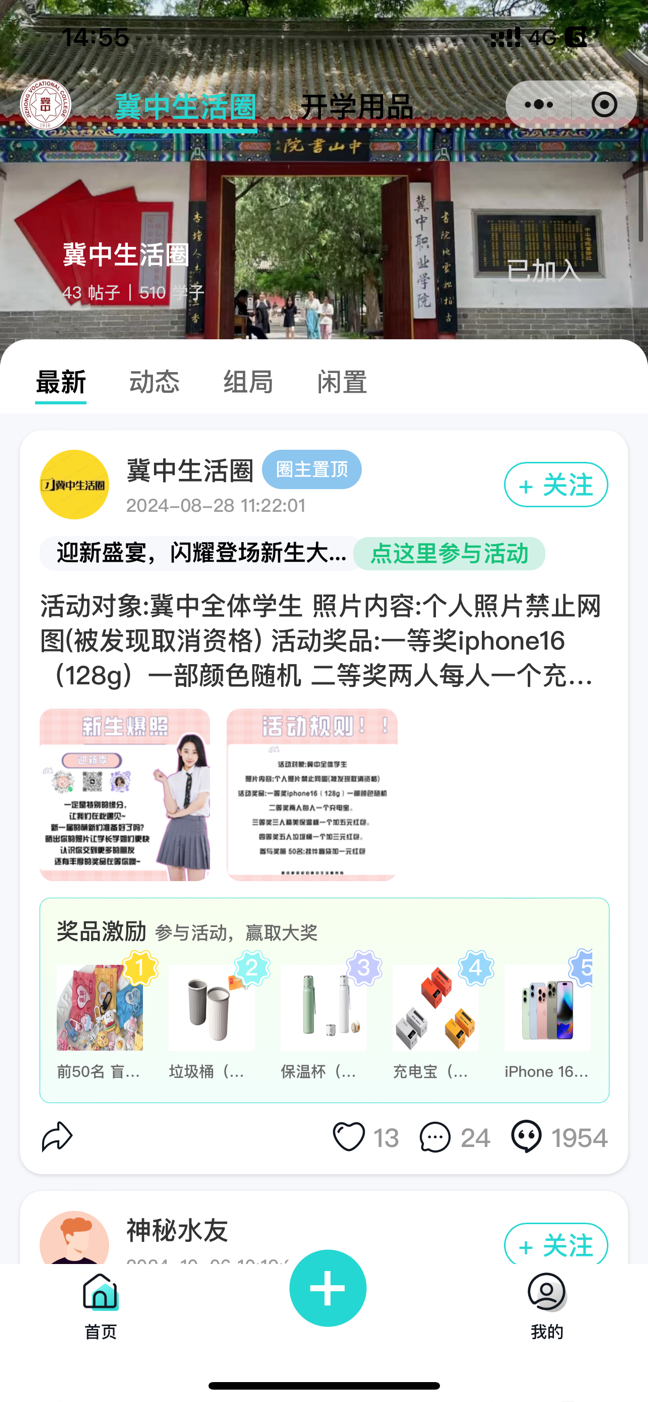The width and height of the screenshot is (648, 1402).
Task: Open the 新生爆照 post image
Action: (x=125, y=795)
